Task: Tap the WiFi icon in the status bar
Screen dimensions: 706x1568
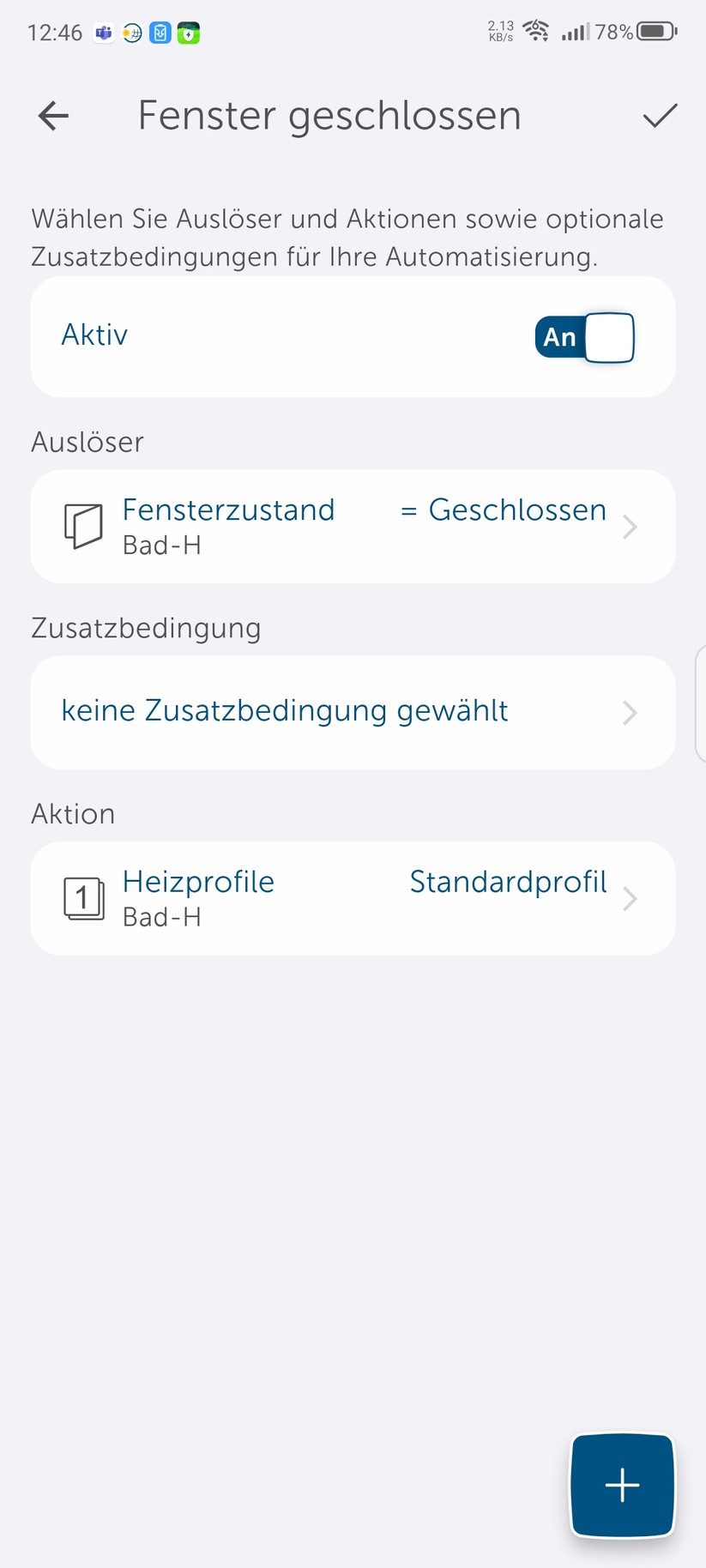Action: coord(536,31)
